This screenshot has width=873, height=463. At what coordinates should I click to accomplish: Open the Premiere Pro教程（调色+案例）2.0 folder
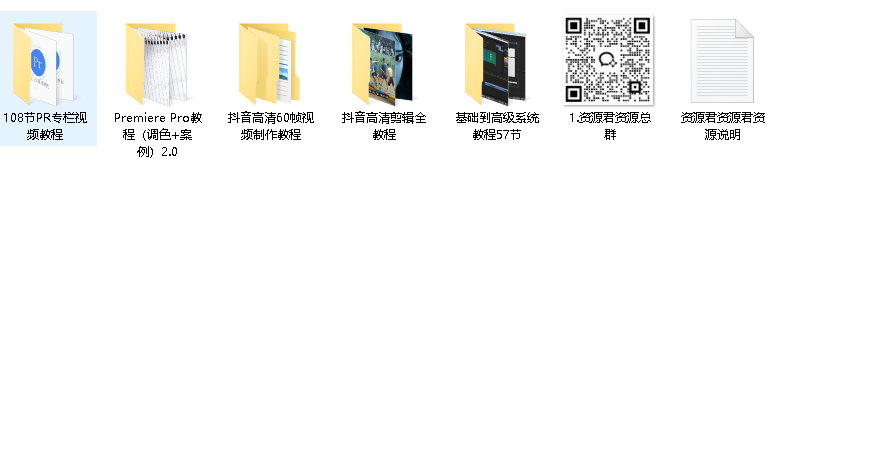tap(158, 64)
